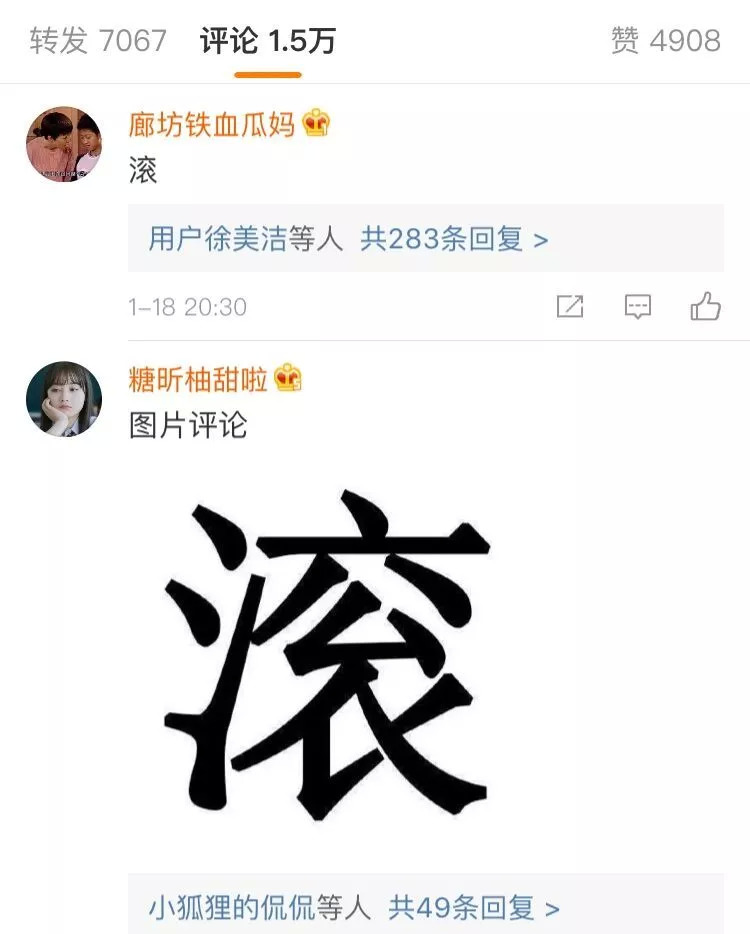The height and width of the screenshot is (934, 750).
Task: Open 廊坊铁血瓜妈's profile avatar
Action: click(x=63, y=144)
